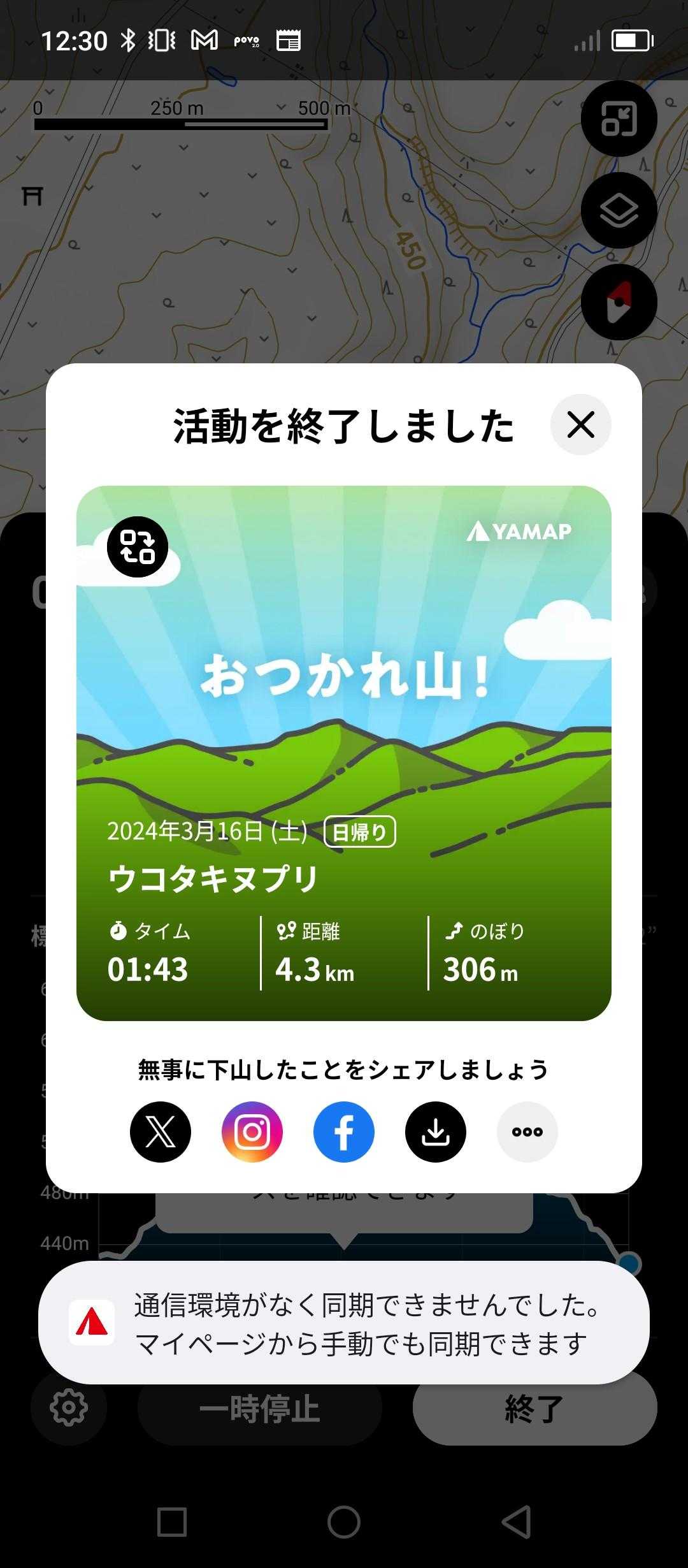Switch the share card design
Screen dimensions: 688x1568
coord(138,547)
